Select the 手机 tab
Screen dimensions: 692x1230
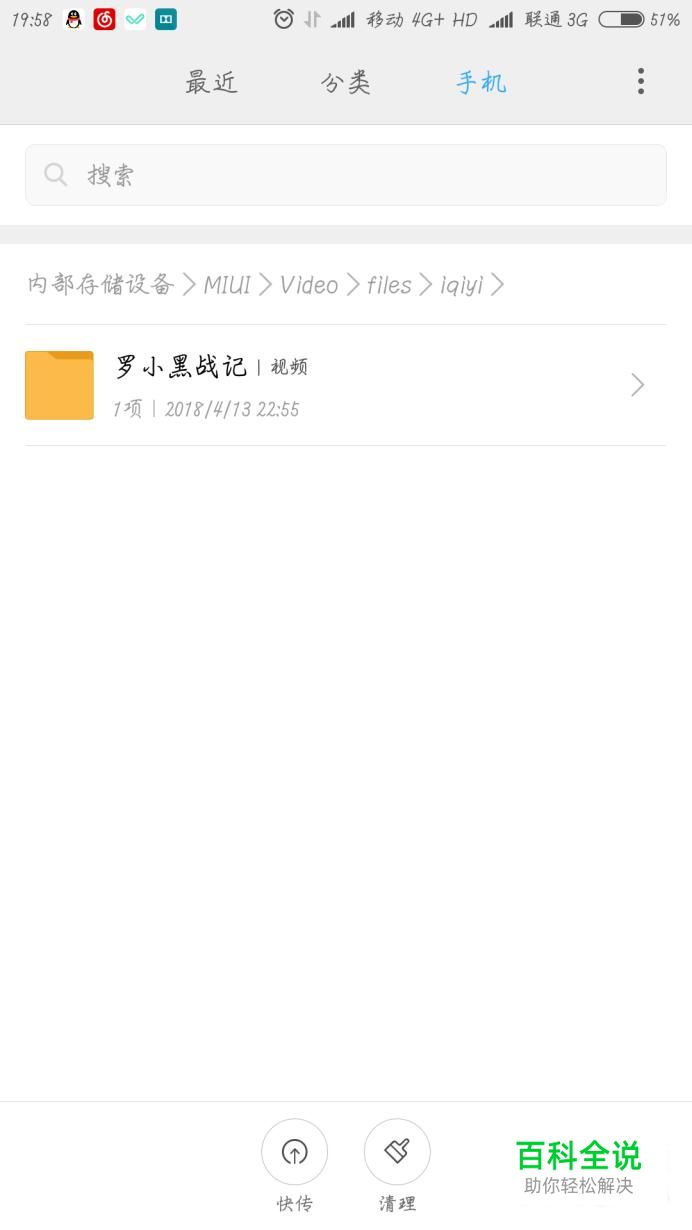click(481, 82)
